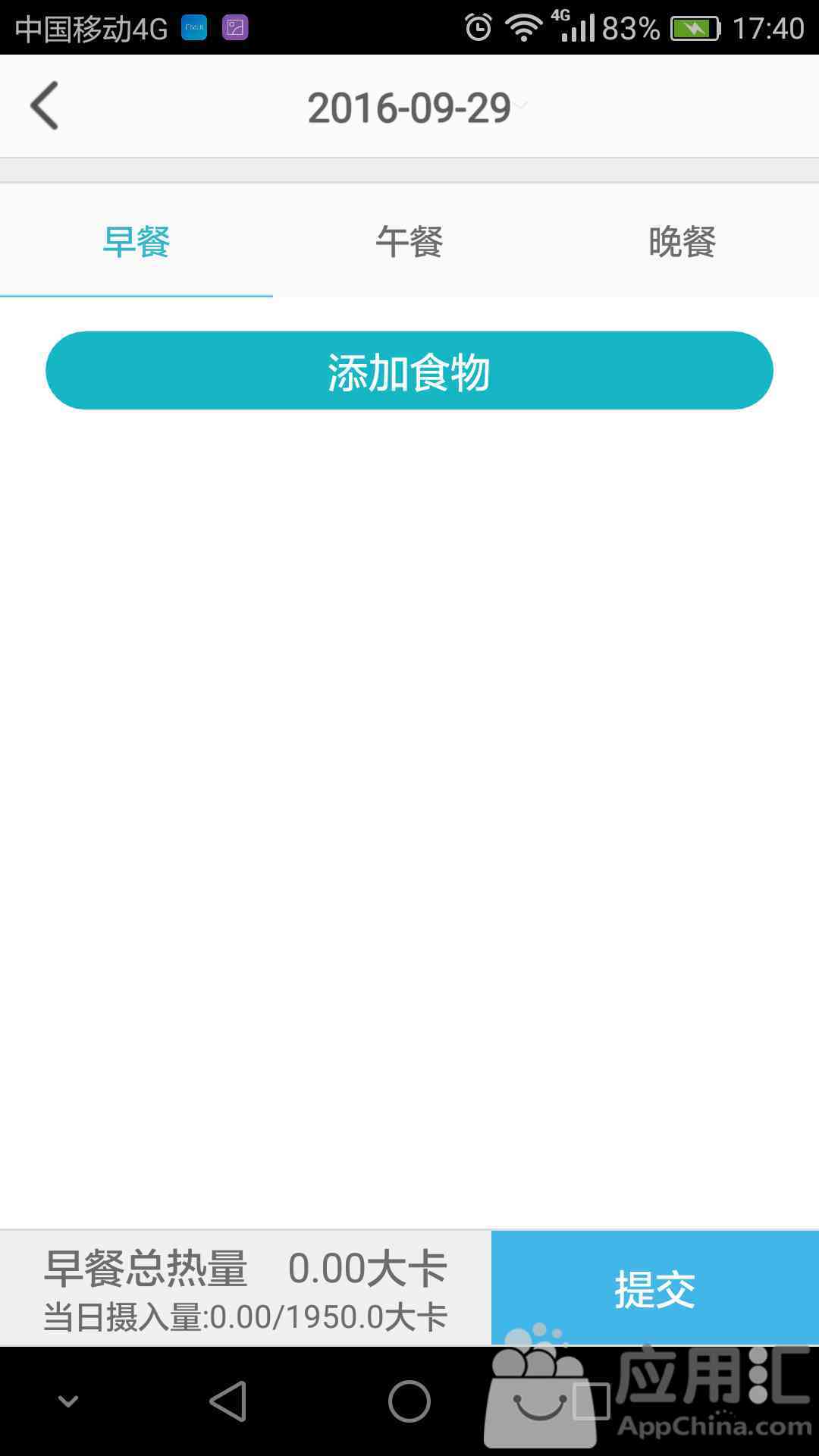Tap the 添加食物 button

pos(409,371)
